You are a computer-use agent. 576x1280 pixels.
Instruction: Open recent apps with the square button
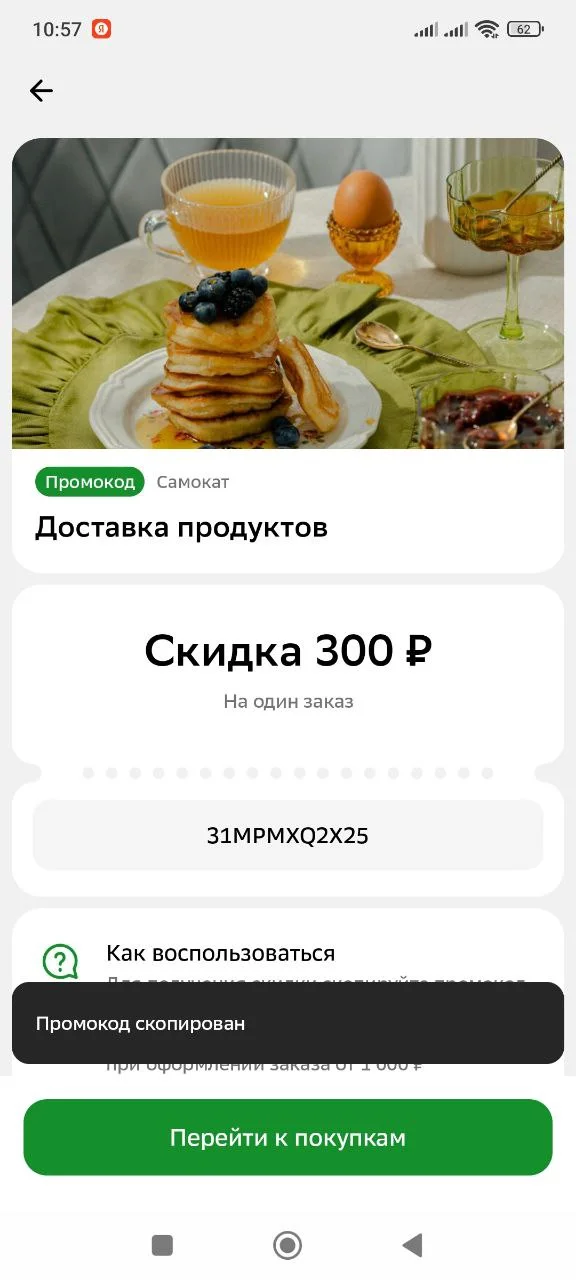pos(162,1245)
